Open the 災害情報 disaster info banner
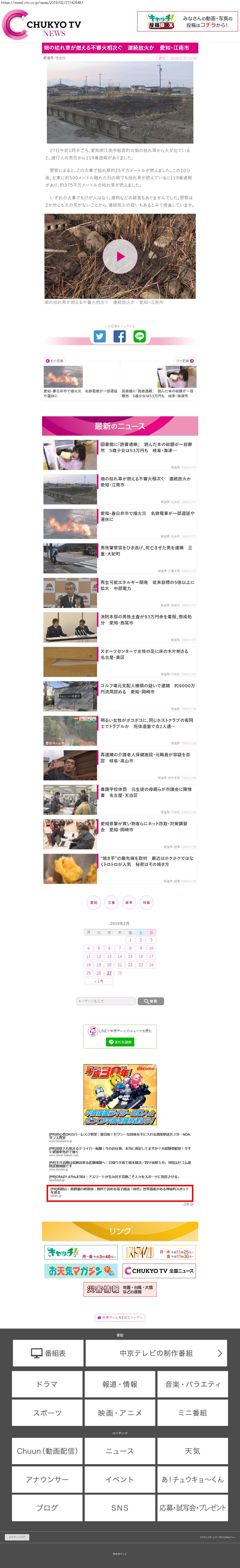240x1568 pixels. click(120, 1289)
